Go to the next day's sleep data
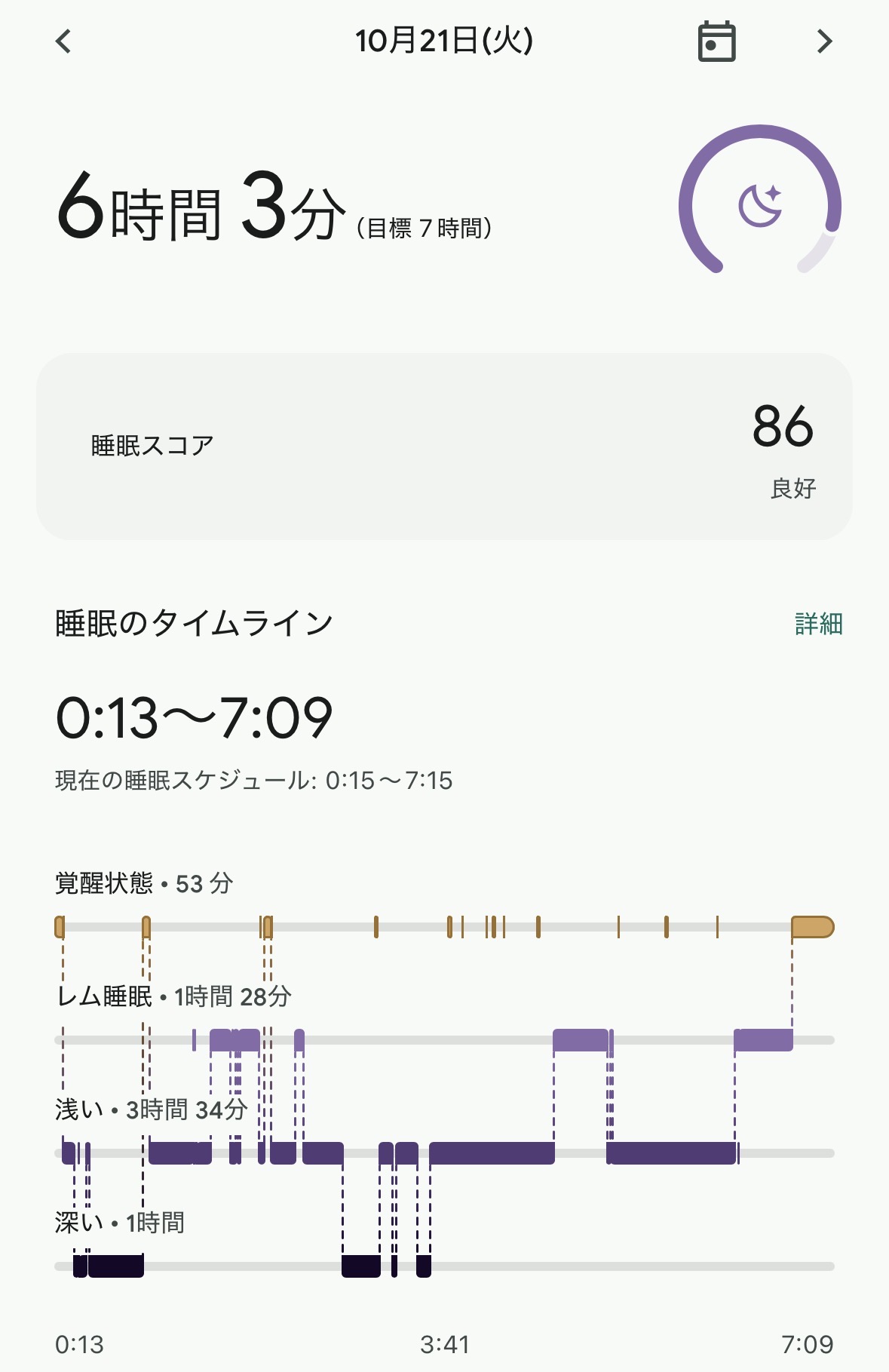Viewport: 889px width, 1372px height. coord(824,41)
